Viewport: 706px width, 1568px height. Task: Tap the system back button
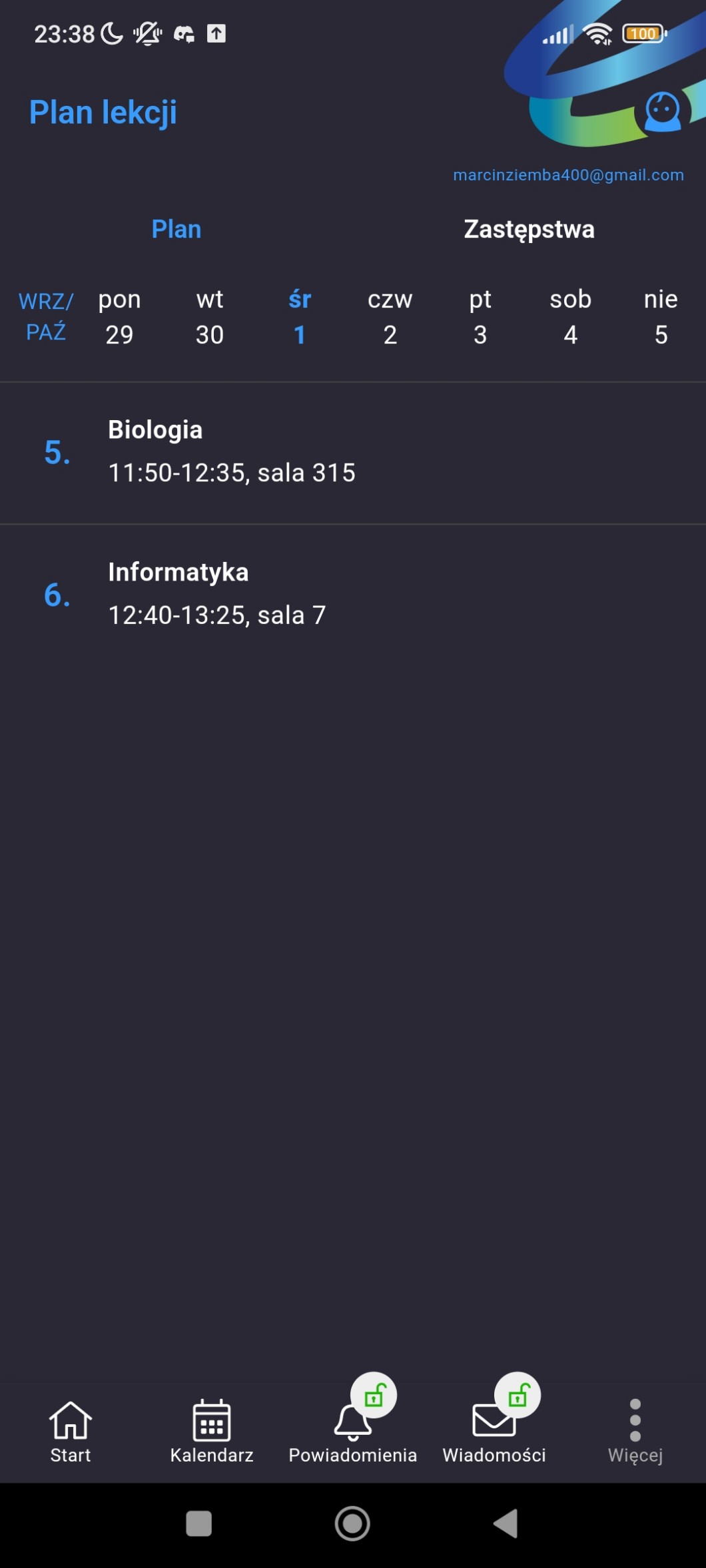pos(506,1523)
